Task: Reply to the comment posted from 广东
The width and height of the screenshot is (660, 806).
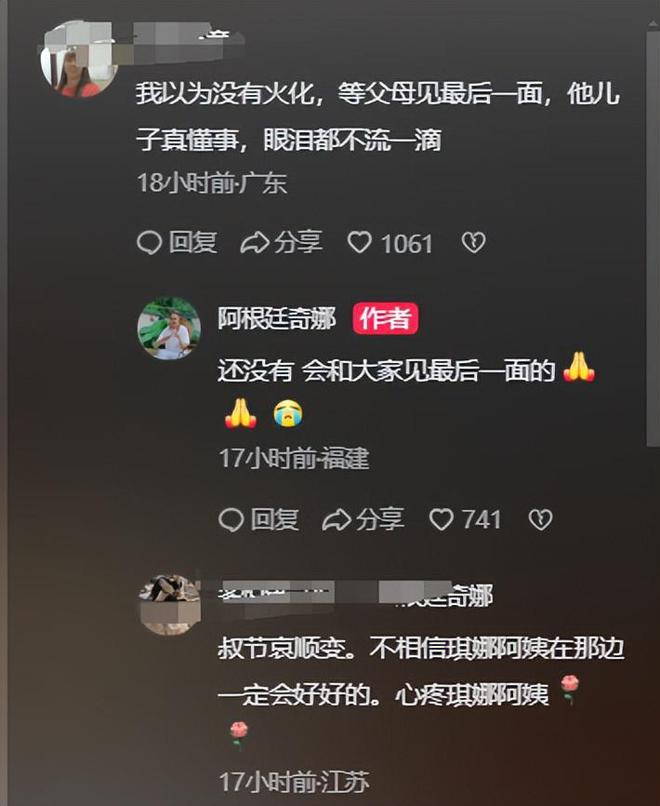Action: [177, 242]
